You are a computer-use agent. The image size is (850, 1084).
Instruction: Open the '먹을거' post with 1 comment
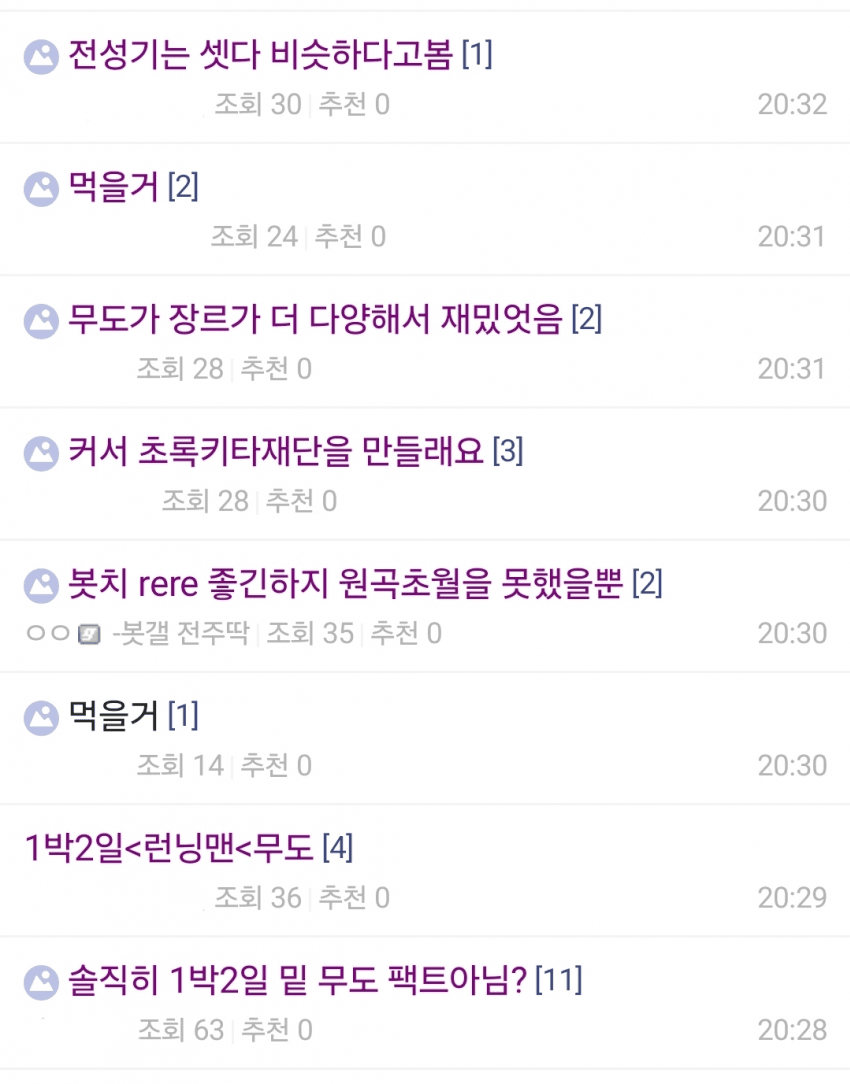click(113, 716)
